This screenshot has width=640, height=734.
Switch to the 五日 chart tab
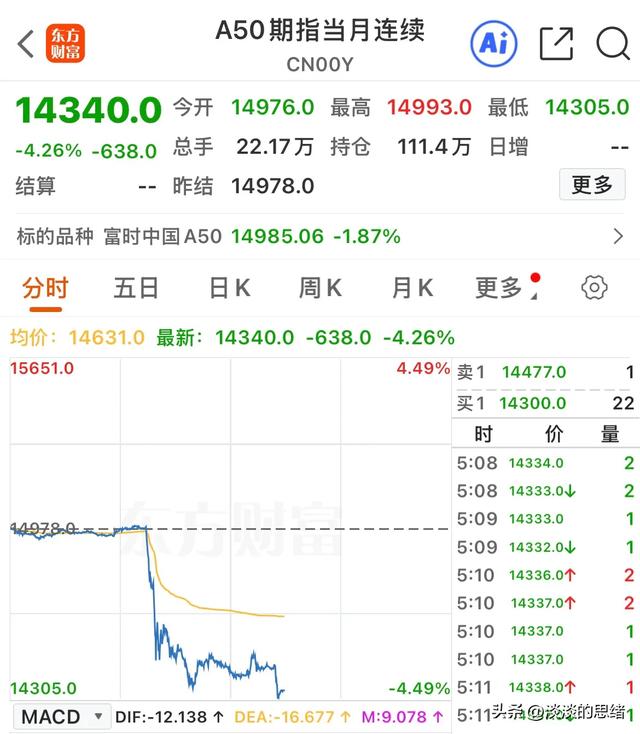pyautogui.click(x=136, y=289)
